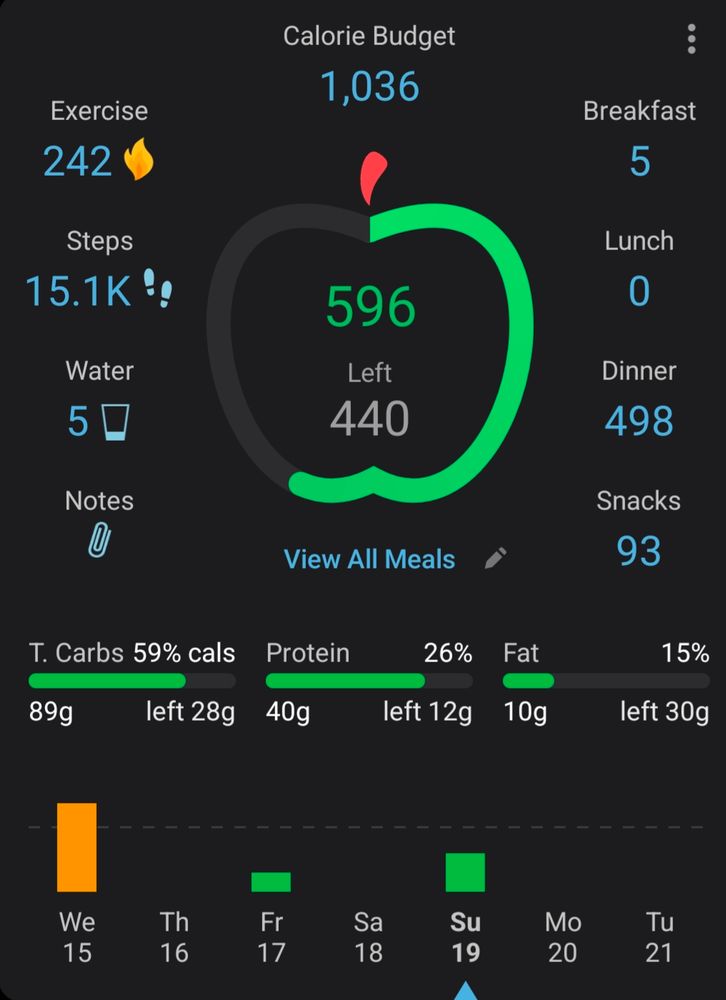Viewport: 726px width, 1000px height.
Task: Open the Calorie Budget value 1,036
Action: (x=369, y=87)
